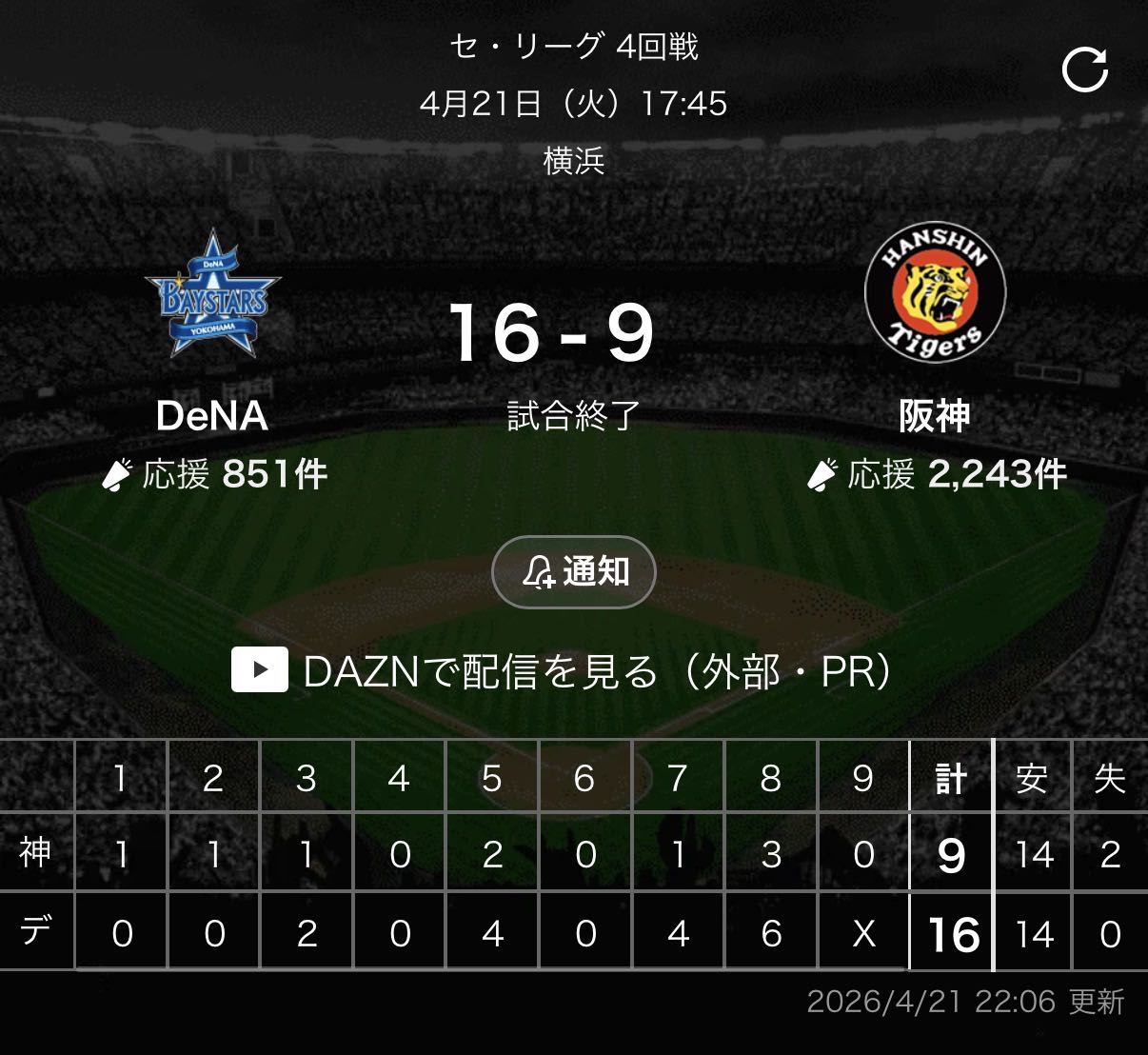Cheer for 阪神 via 応援 2,243件

(937, 474)
